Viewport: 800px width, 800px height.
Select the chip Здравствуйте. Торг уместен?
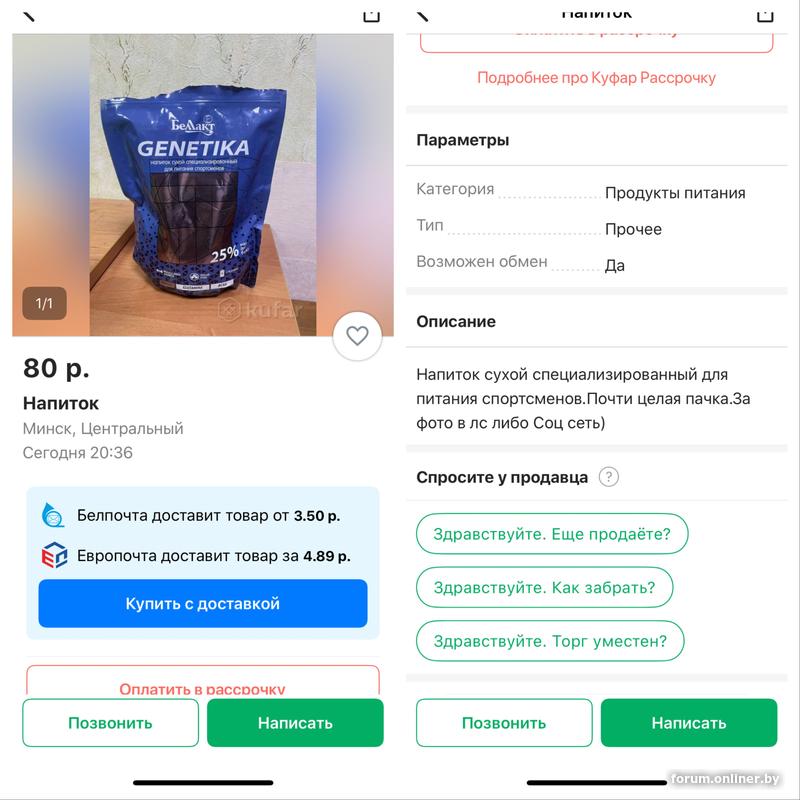(x=550, y=641)
